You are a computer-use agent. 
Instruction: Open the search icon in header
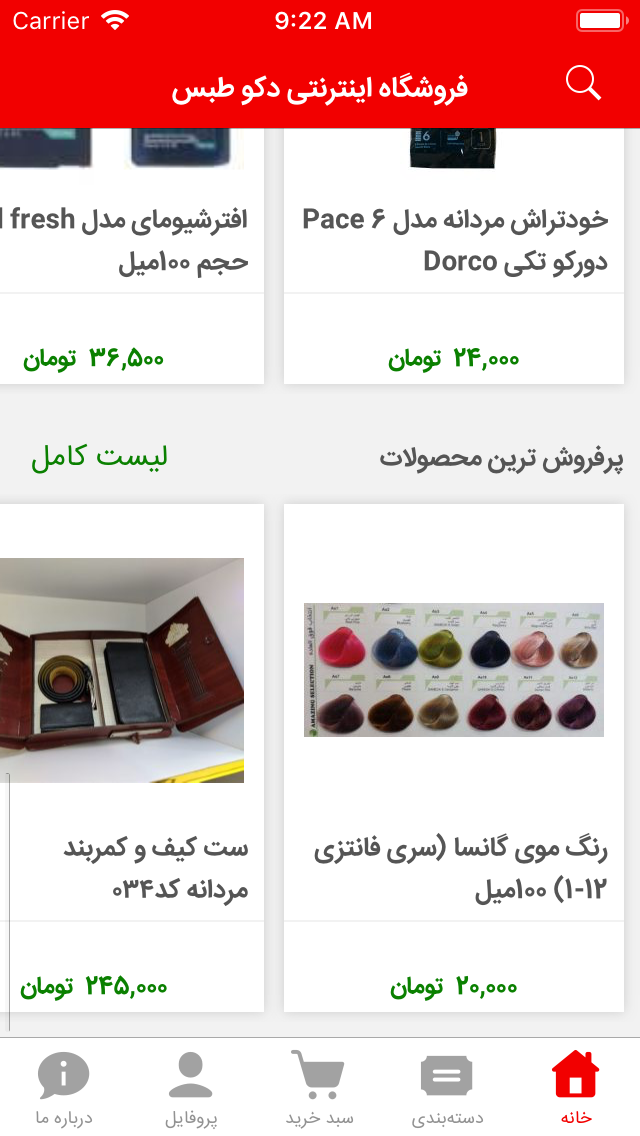click(x=583, y=83)
